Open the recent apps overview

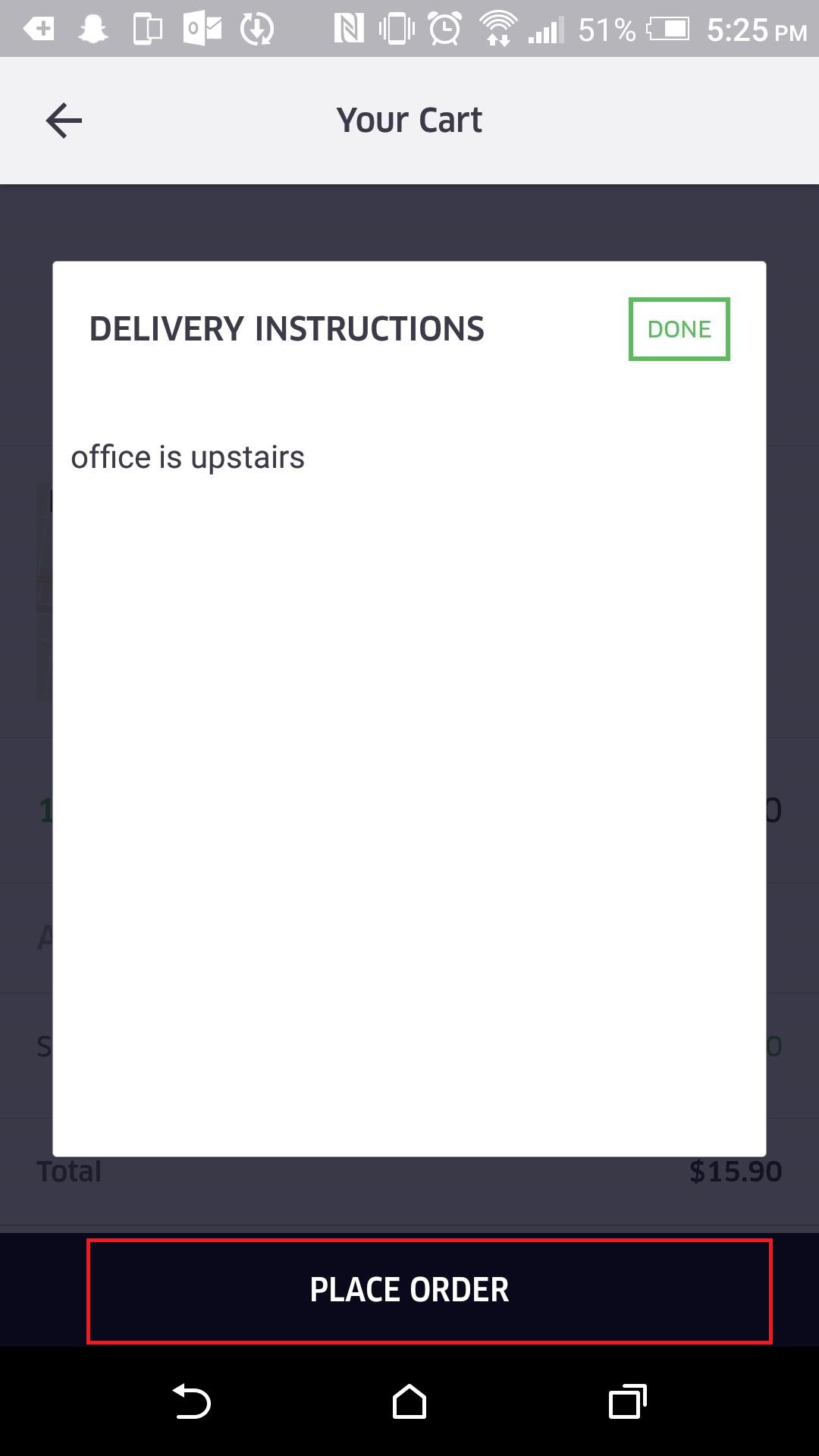click(x=627, y=1402)
